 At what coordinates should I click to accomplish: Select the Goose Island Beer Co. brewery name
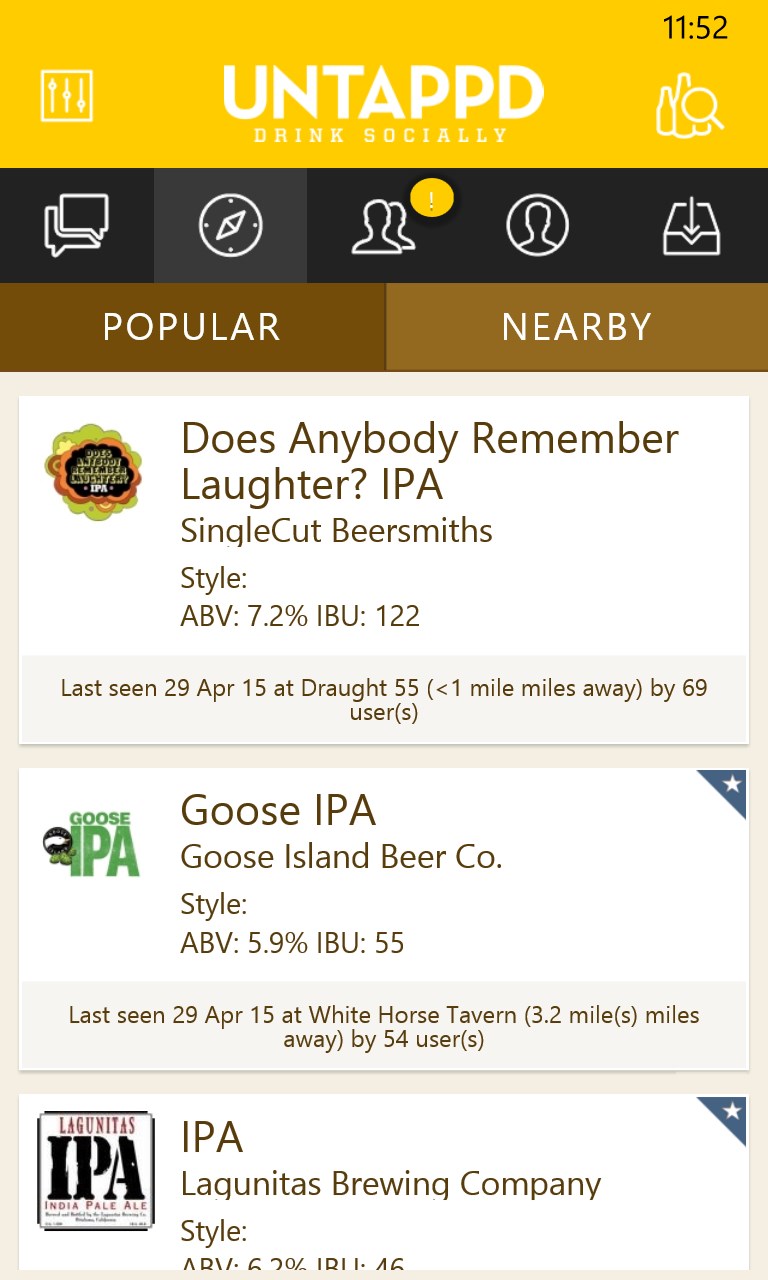click(342, 857)
